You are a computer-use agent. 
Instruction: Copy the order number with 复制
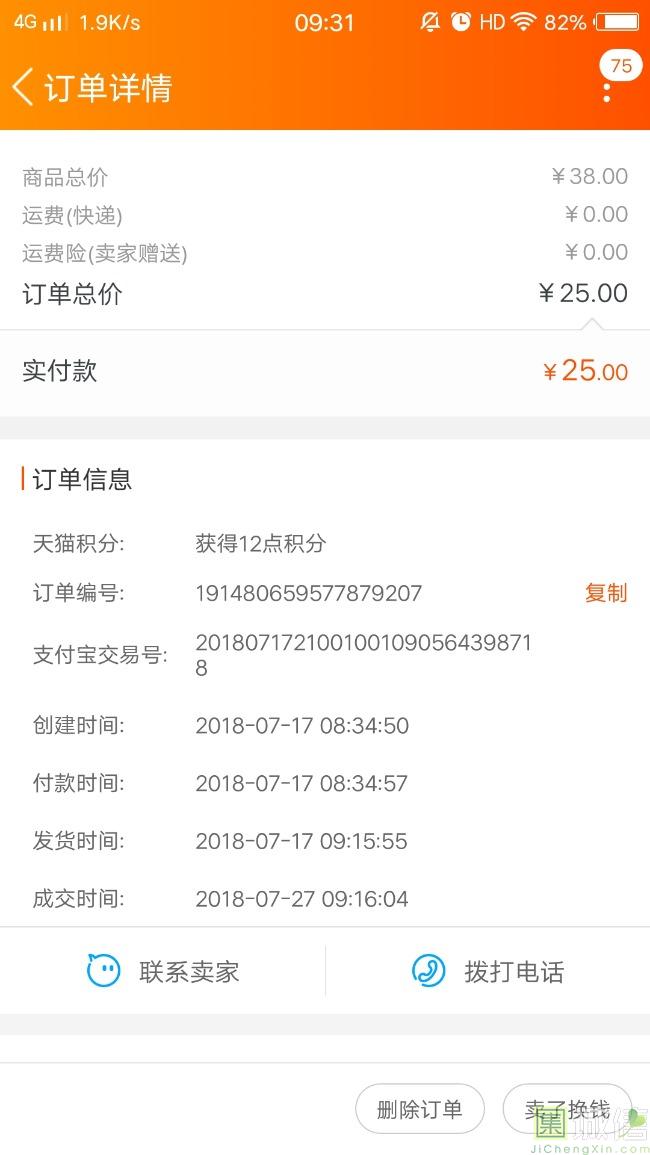605,593
